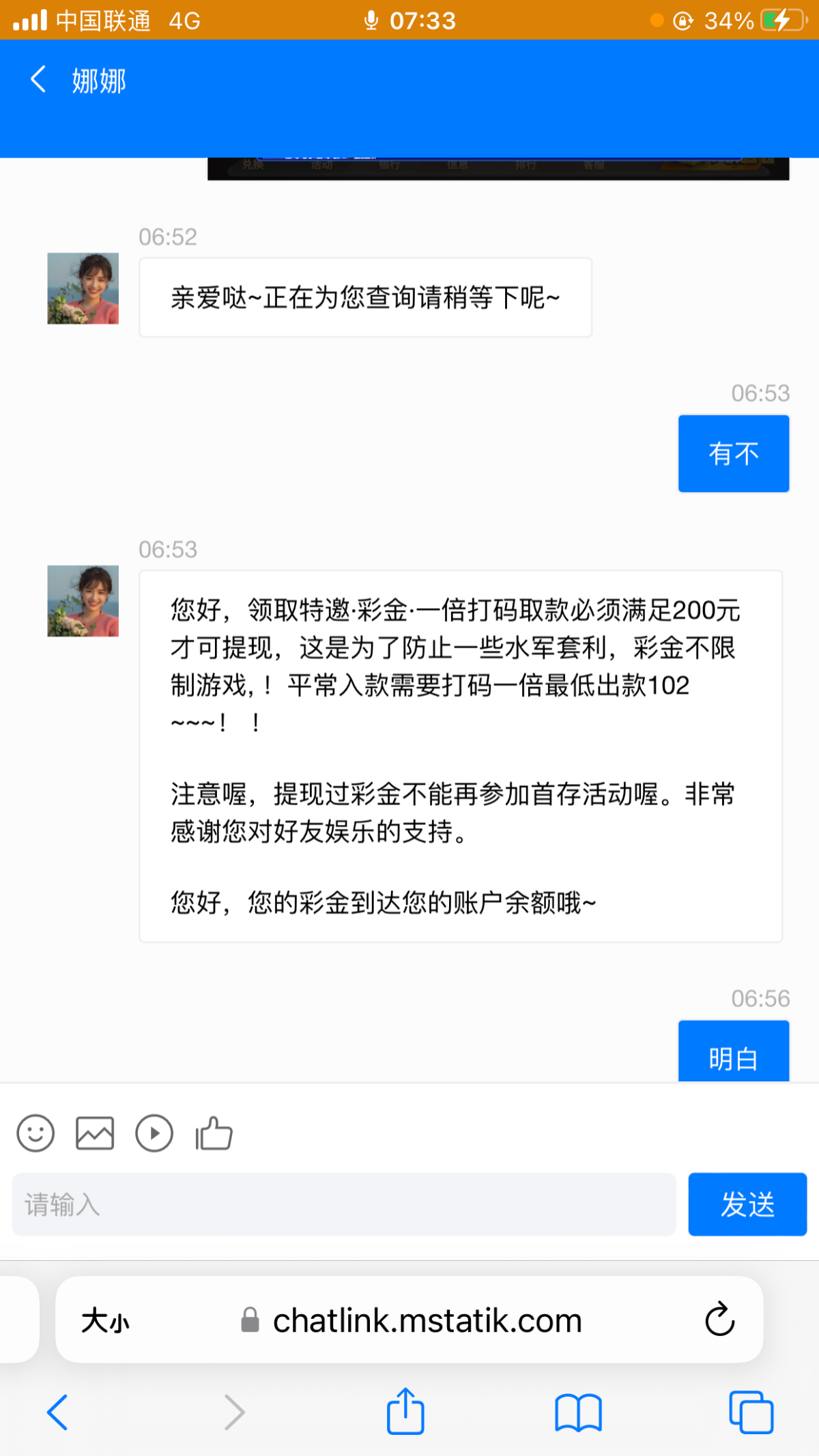Open the Safari share sheet
The width and height of the screenshot is (819, 1456).
coord(405,1412)
